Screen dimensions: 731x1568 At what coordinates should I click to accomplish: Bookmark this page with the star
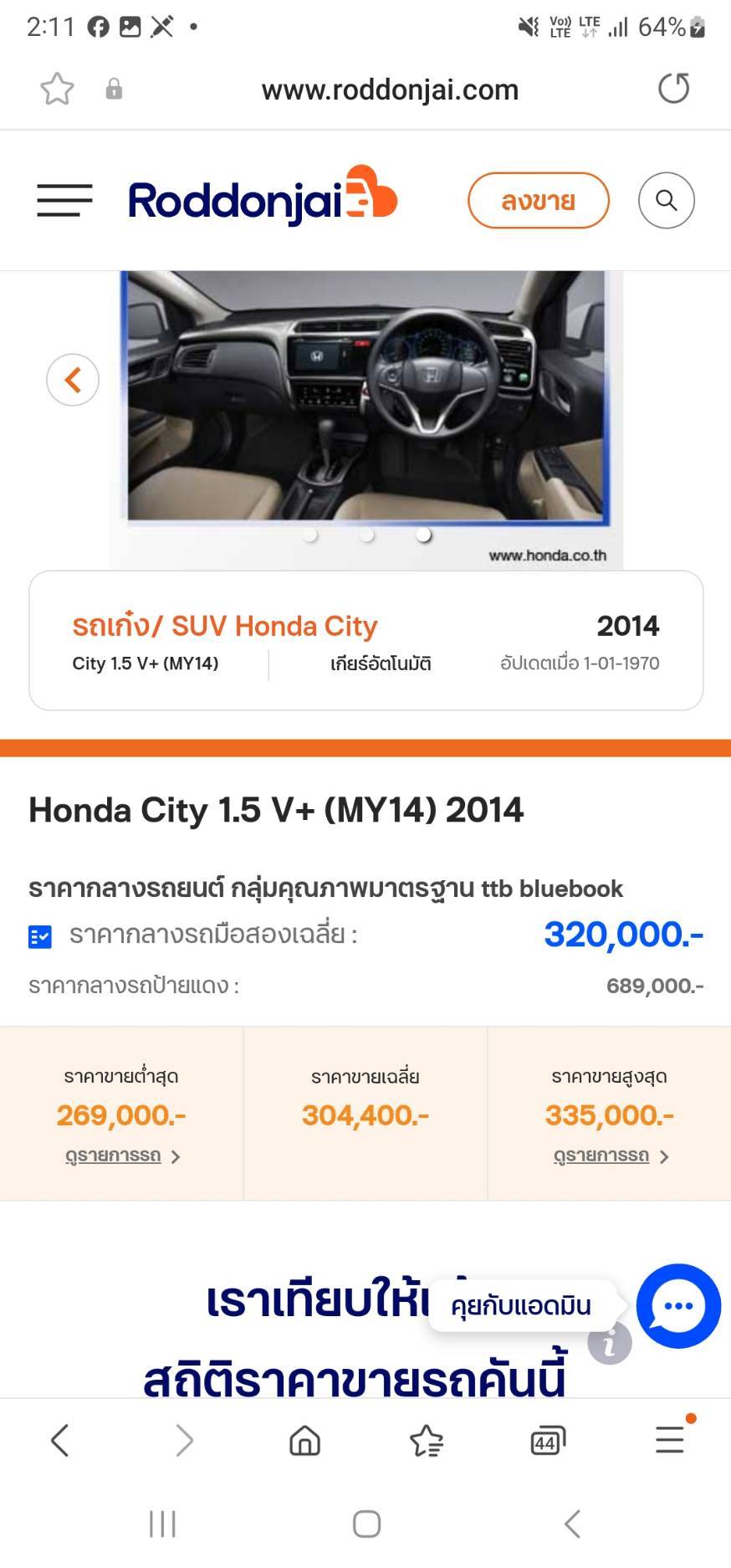point(57,90)
